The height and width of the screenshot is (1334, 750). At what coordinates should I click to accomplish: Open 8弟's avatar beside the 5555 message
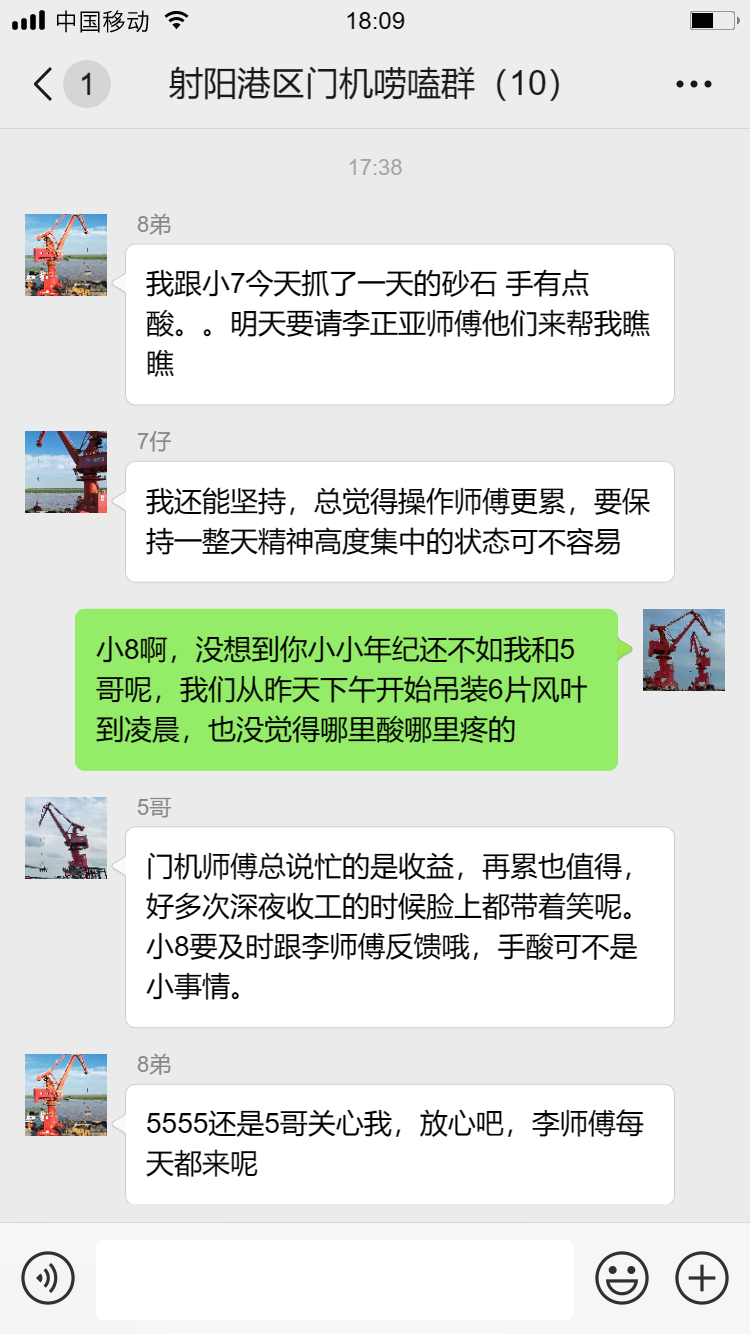tap(66, 1095)
